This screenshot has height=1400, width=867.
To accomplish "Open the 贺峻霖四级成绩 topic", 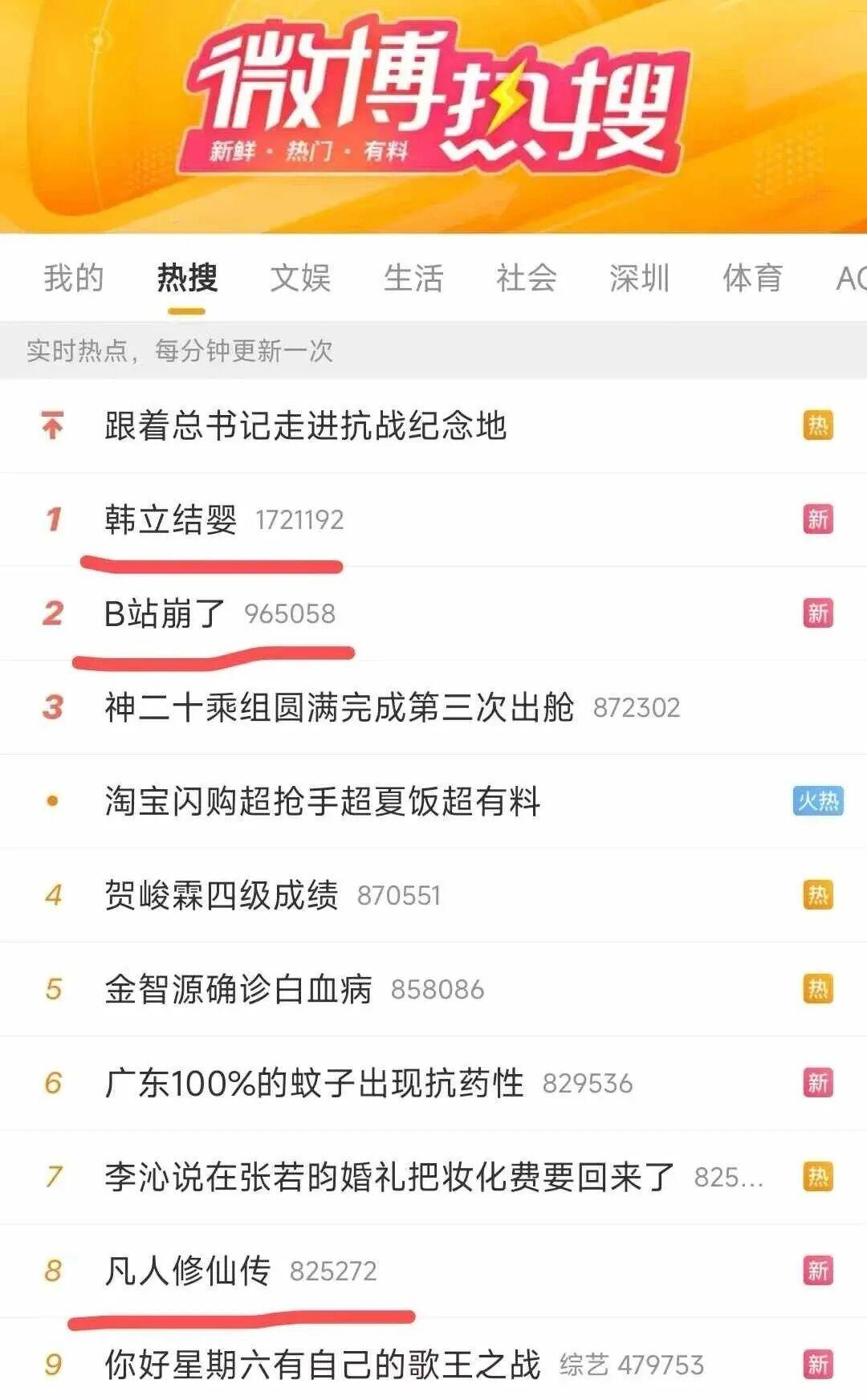I will [x=222, y=895].
